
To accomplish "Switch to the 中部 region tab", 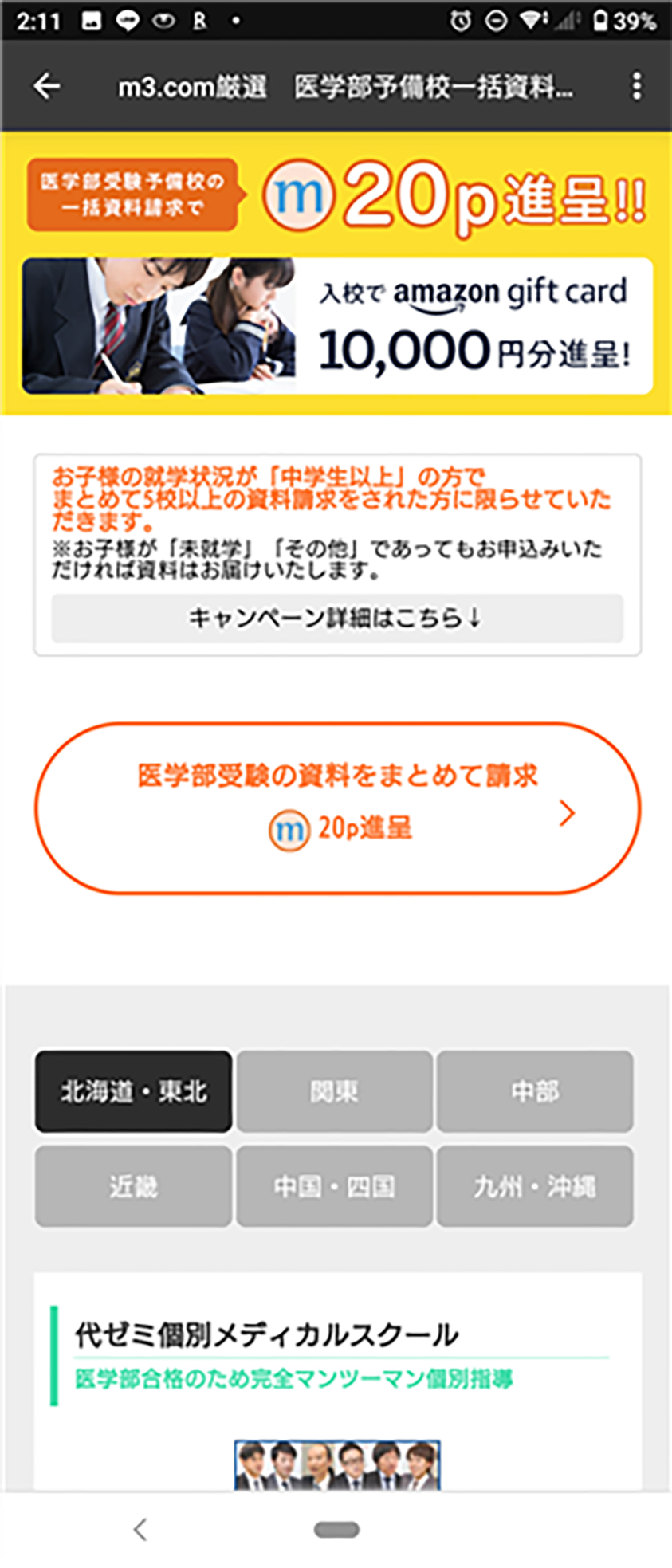I will 535,1091.
